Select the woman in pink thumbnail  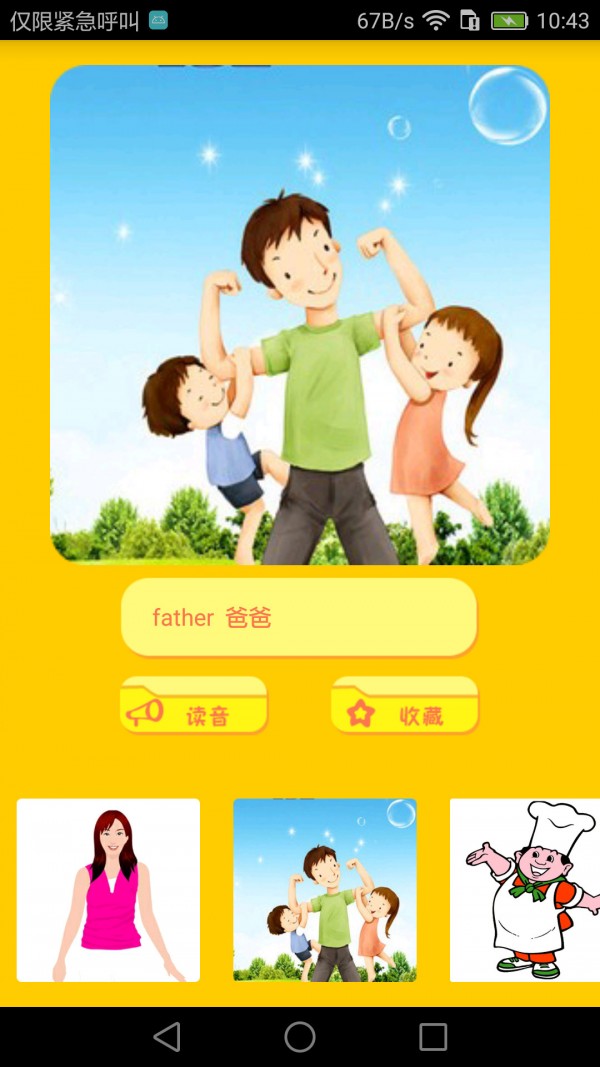108,890
